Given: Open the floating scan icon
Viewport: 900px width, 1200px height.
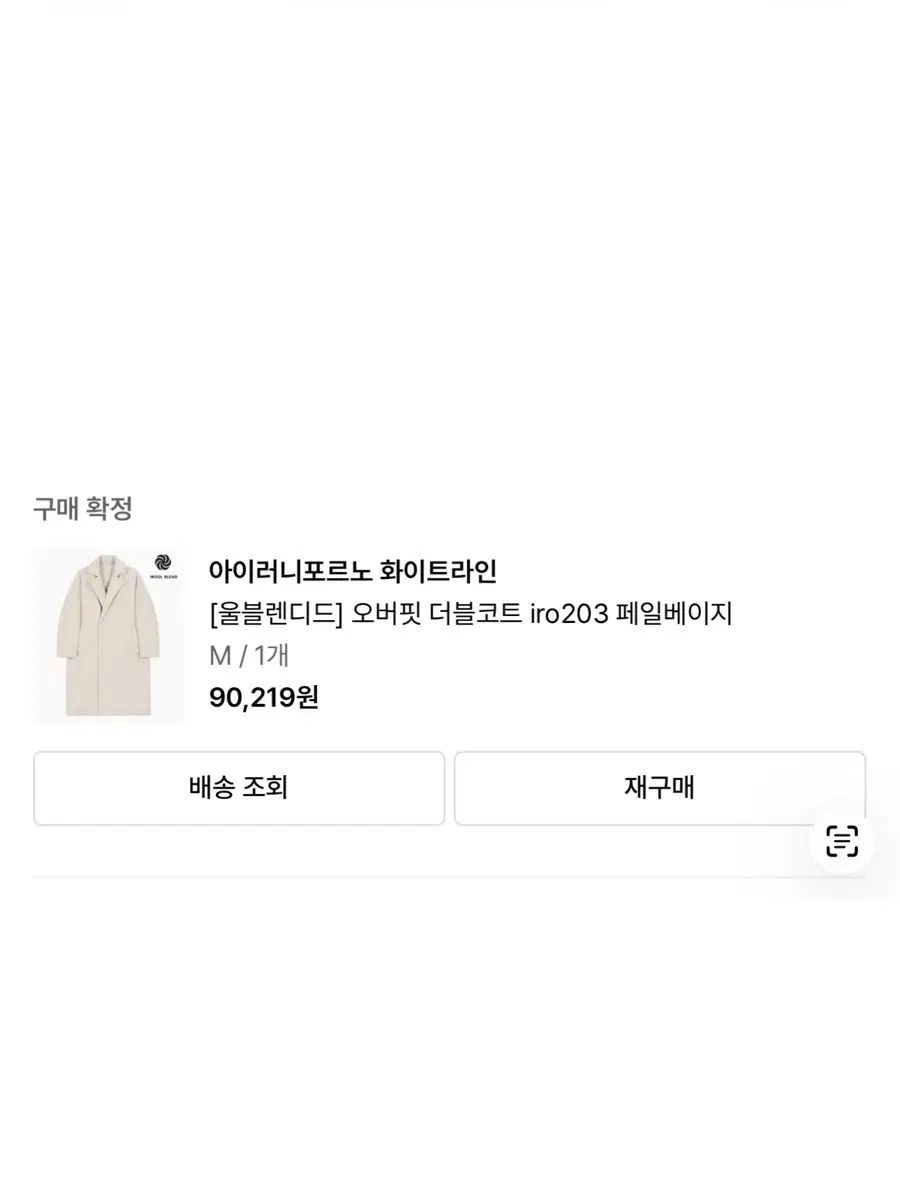Looking at the screenshot, I should point(842,841).
